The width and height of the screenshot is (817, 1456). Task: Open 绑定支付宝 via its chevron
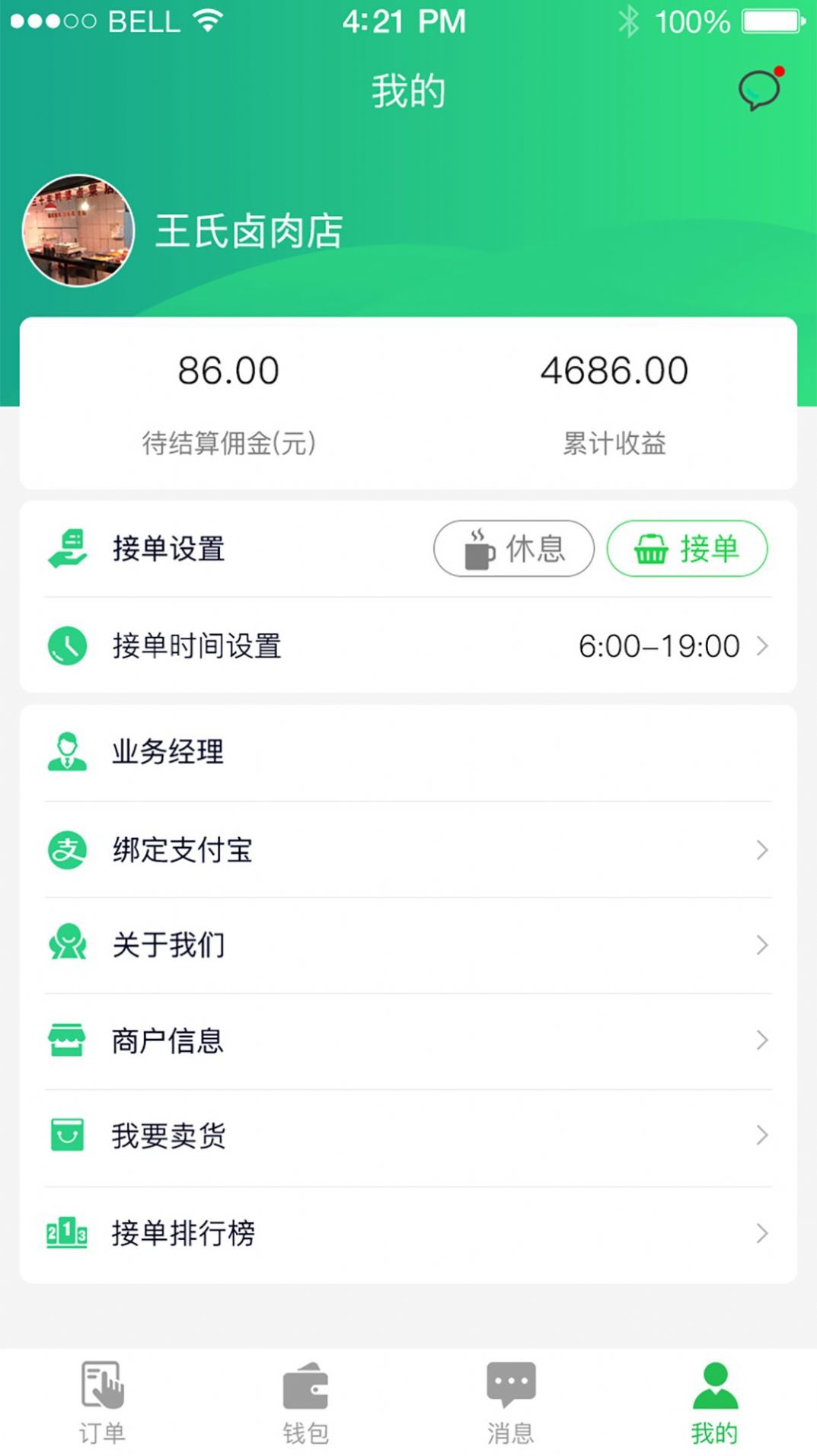[x=761, y=849]
